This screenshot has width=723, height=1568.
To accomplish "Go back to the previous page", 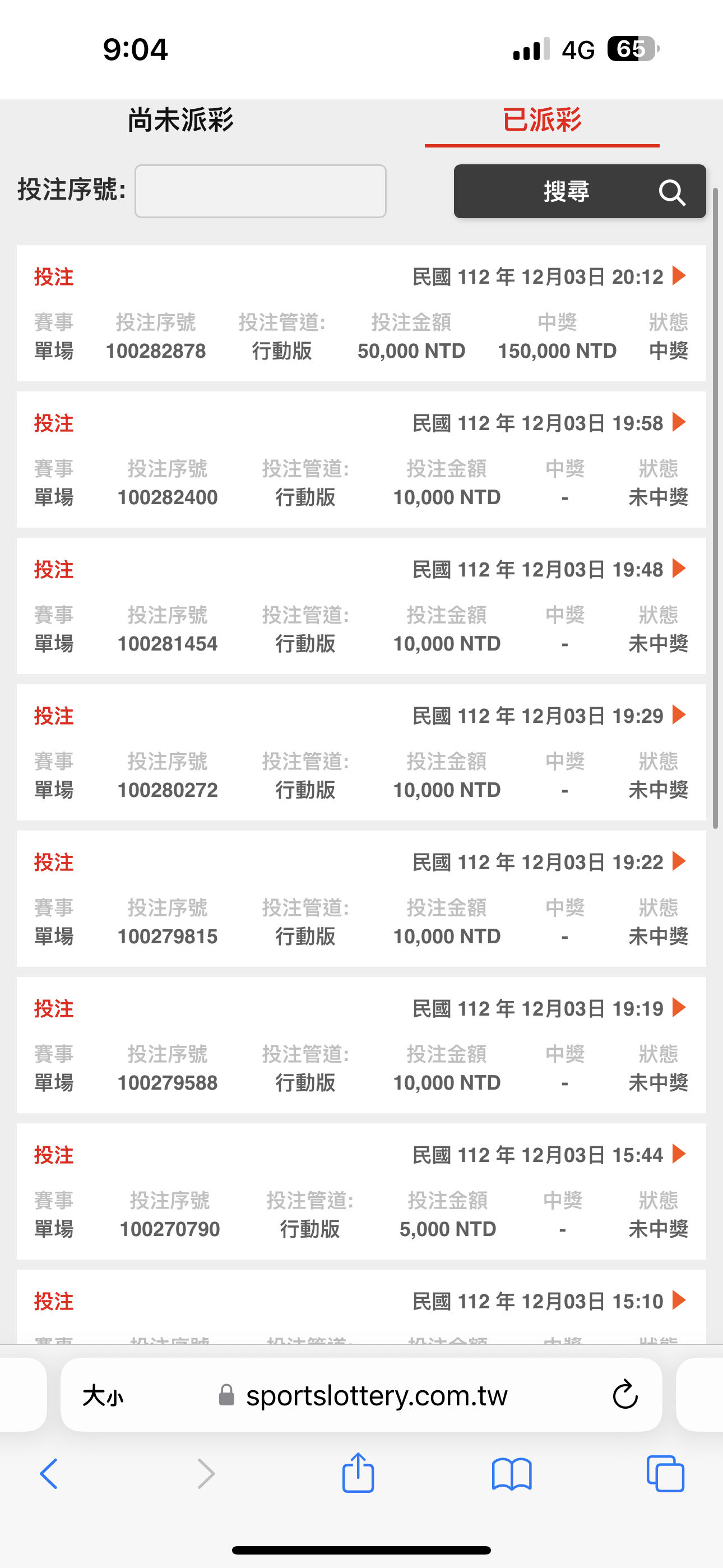I will [49, 1474].
